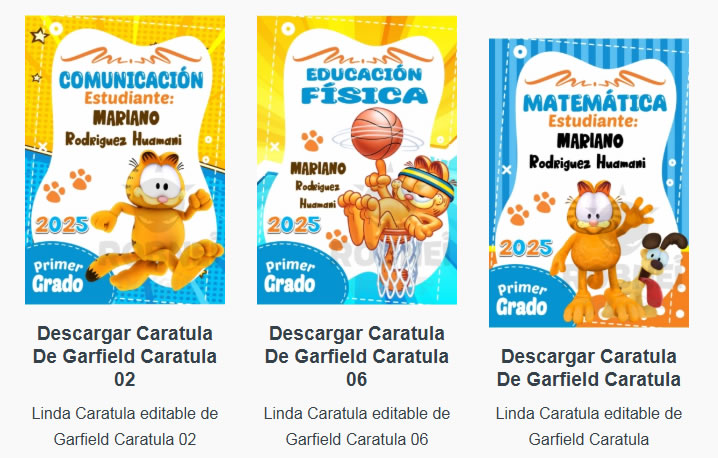The image size is (718, 458).
Task: Open Descargar Caratula De Garfield Caratula 06
Action: 357,356
